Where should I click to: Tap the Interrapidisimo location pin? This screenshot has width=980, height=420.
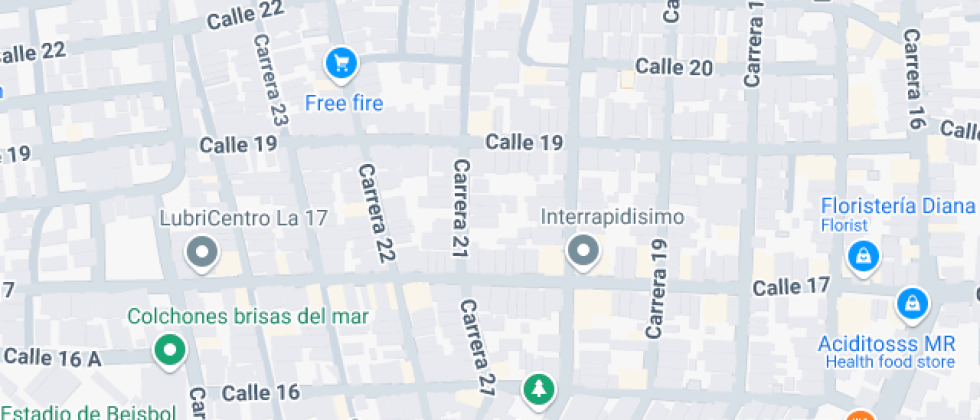(583, 252)
